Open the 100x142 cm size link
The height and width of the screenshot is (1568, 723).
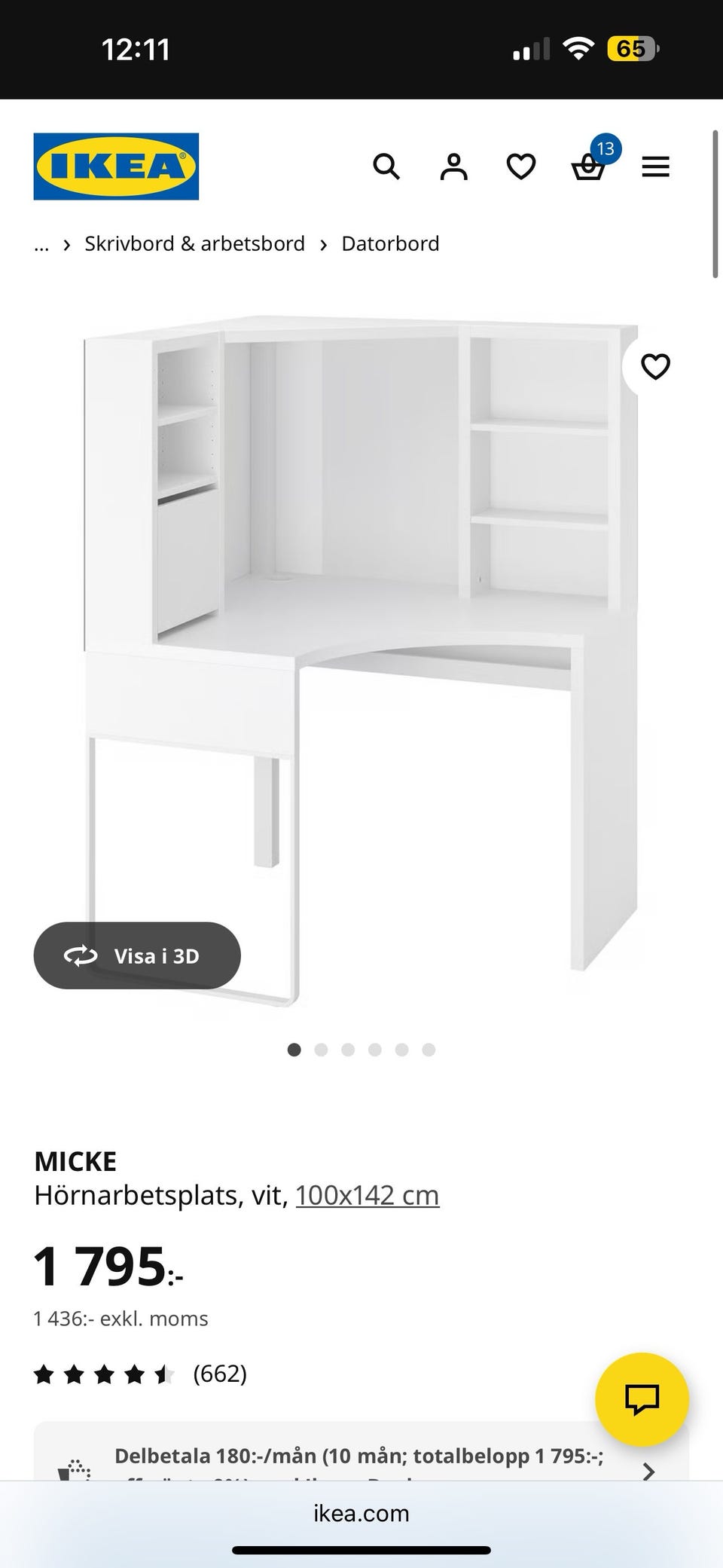(367, 1195)
